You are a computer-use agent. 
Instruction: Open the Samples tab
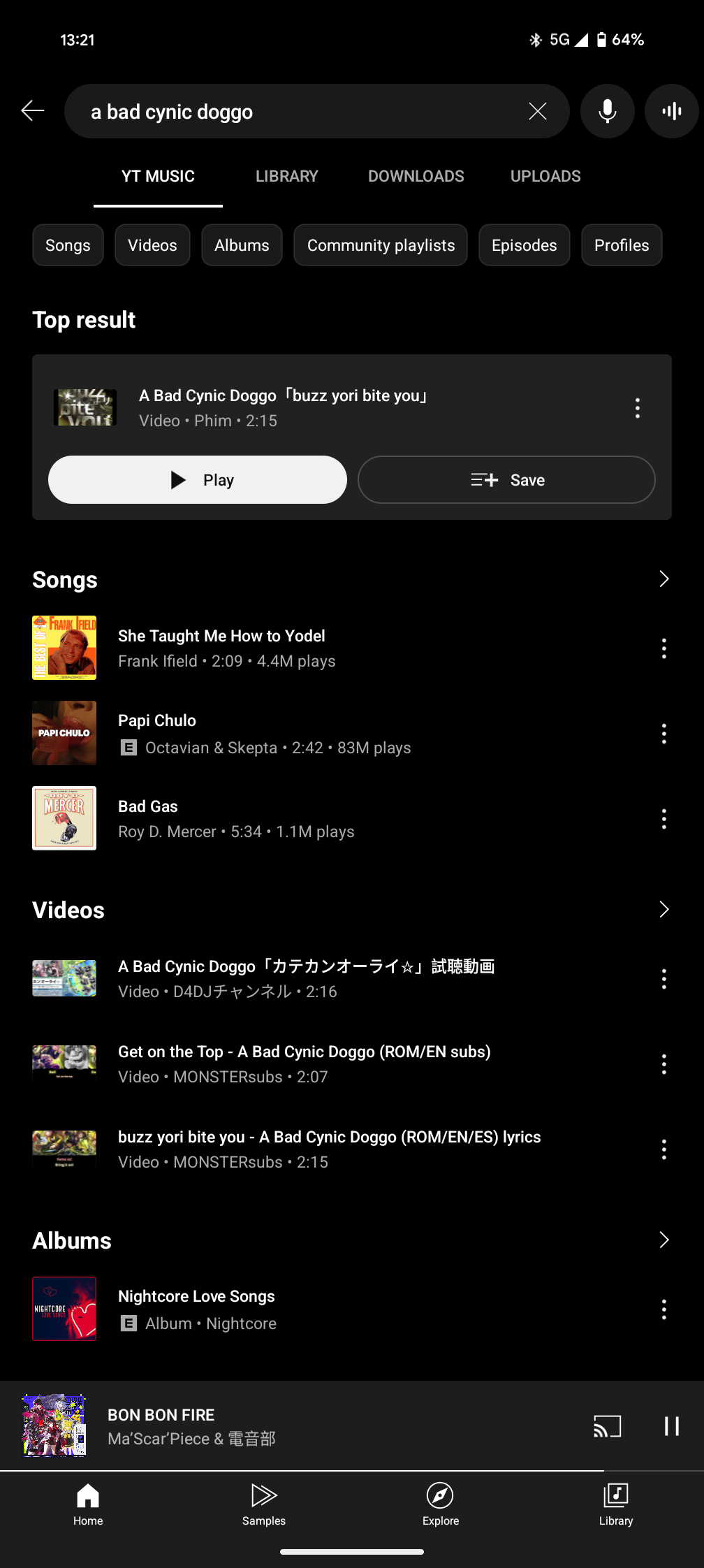pos(264,1504)
